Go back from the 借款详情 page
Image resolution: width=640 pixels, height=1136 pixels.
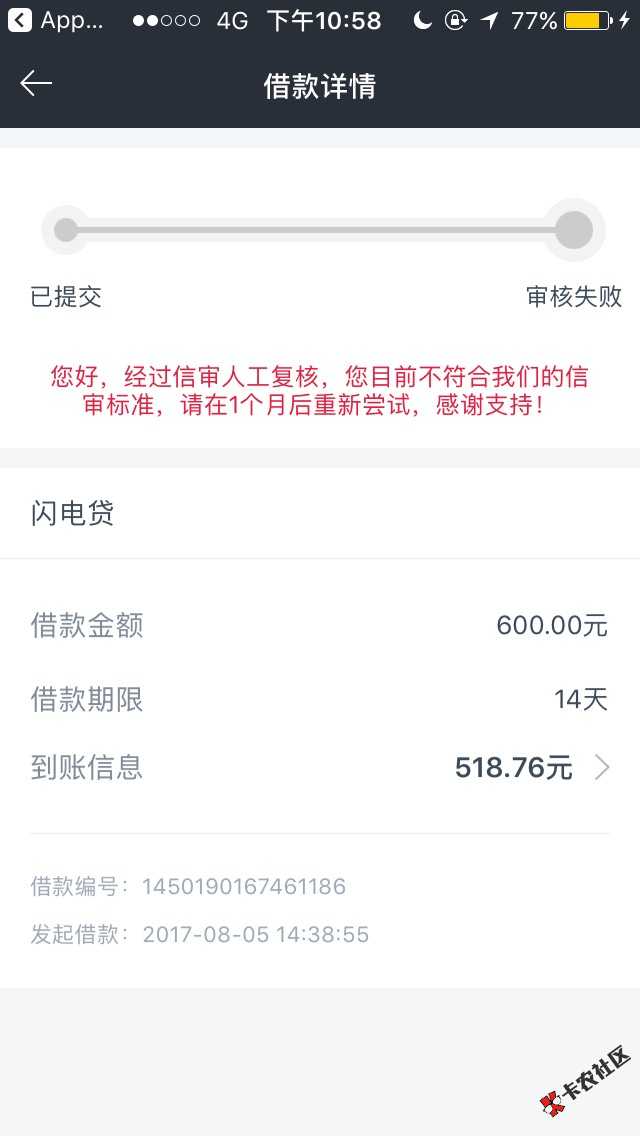(36, 84)
